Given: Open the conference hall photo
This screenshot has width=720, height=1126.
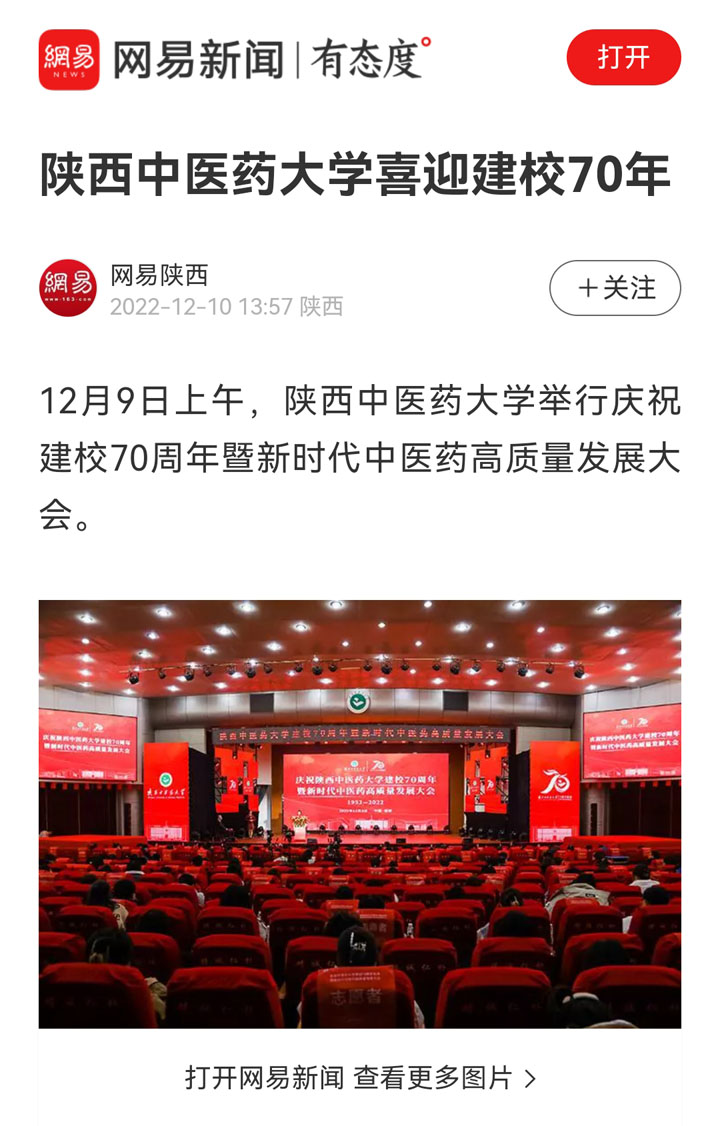Looking at the screenshot, I should (x=360, y=813).
